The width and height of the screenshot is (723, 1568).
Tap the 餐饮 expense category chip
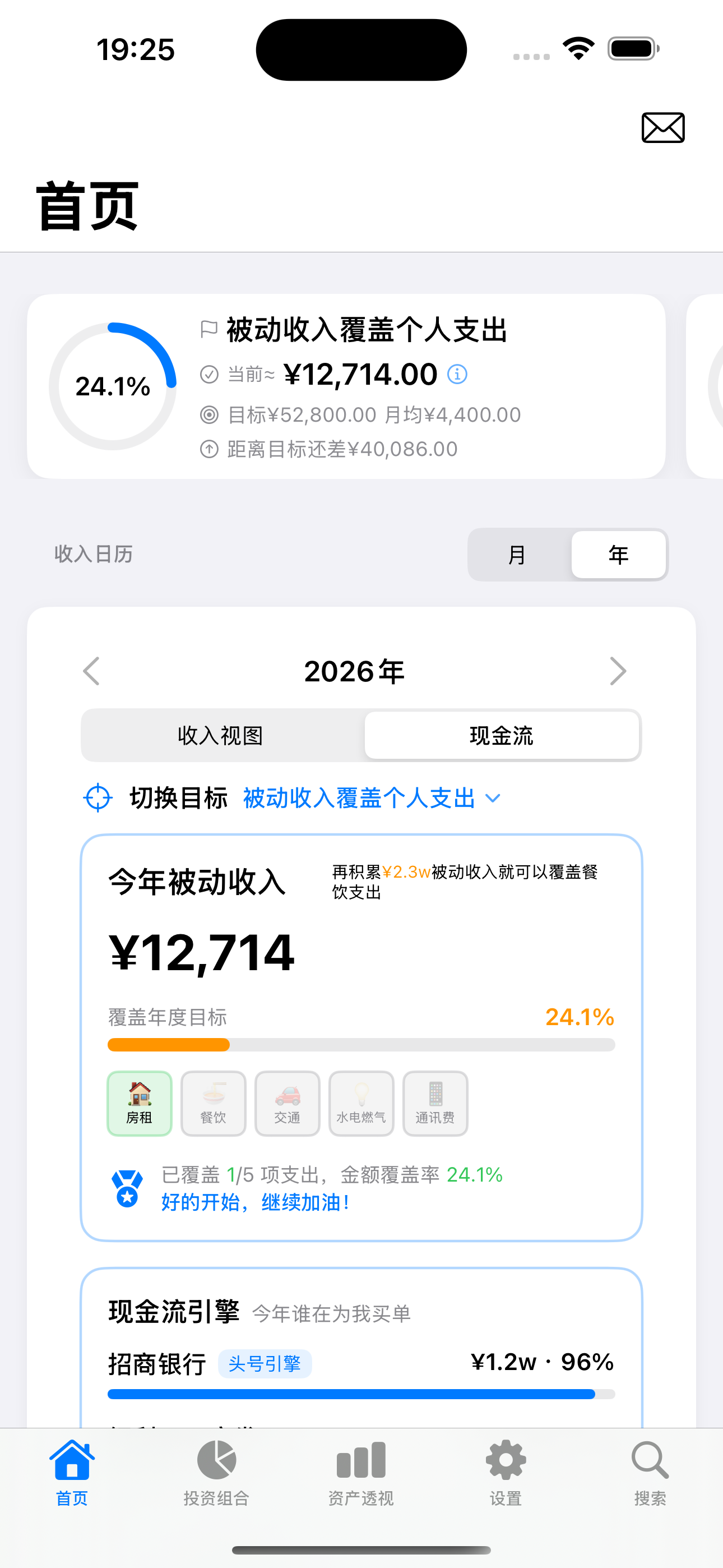click(x=214, y=1104)
